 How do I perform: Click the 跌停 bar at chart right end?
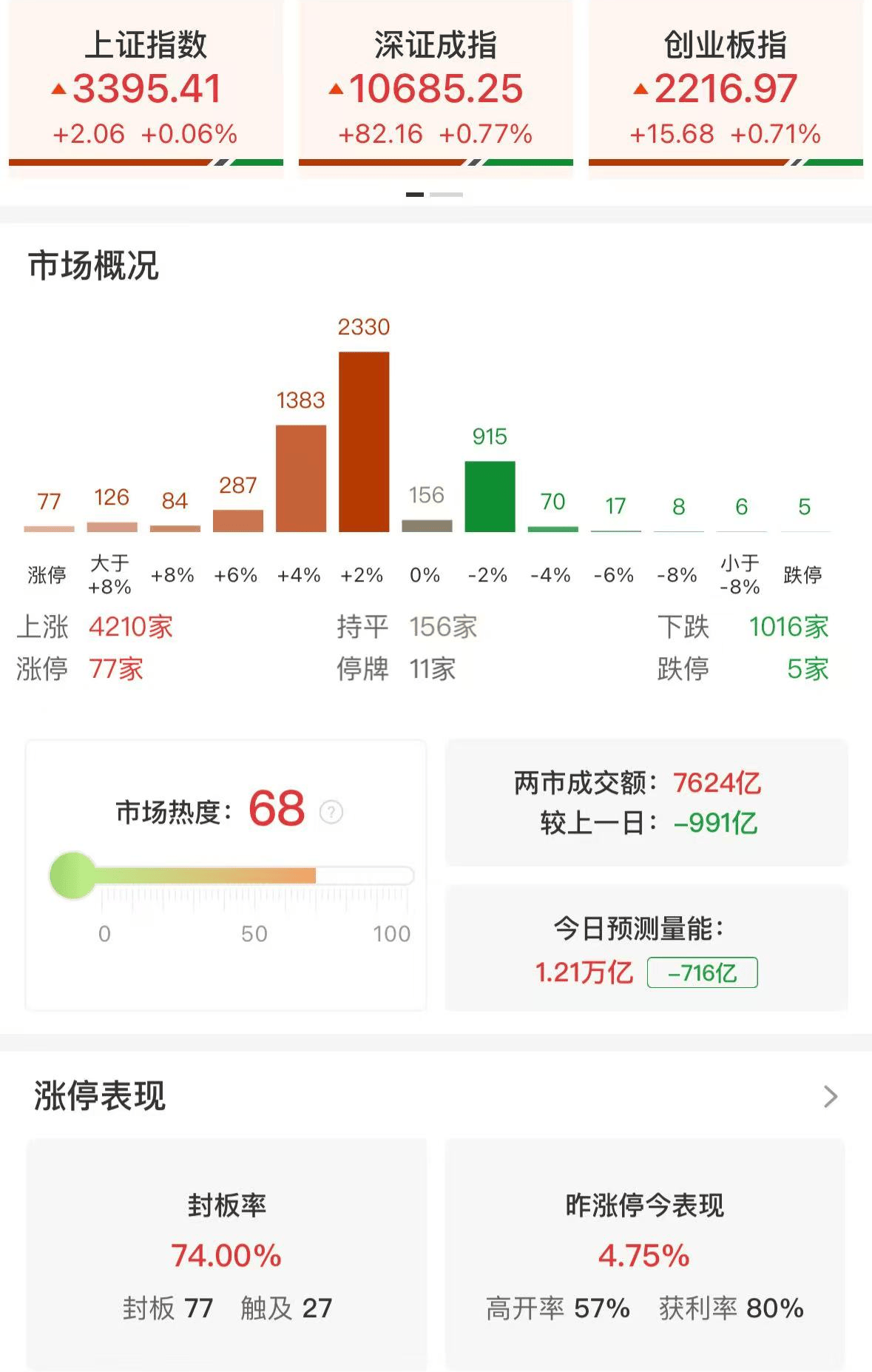[x=805, y=529]
